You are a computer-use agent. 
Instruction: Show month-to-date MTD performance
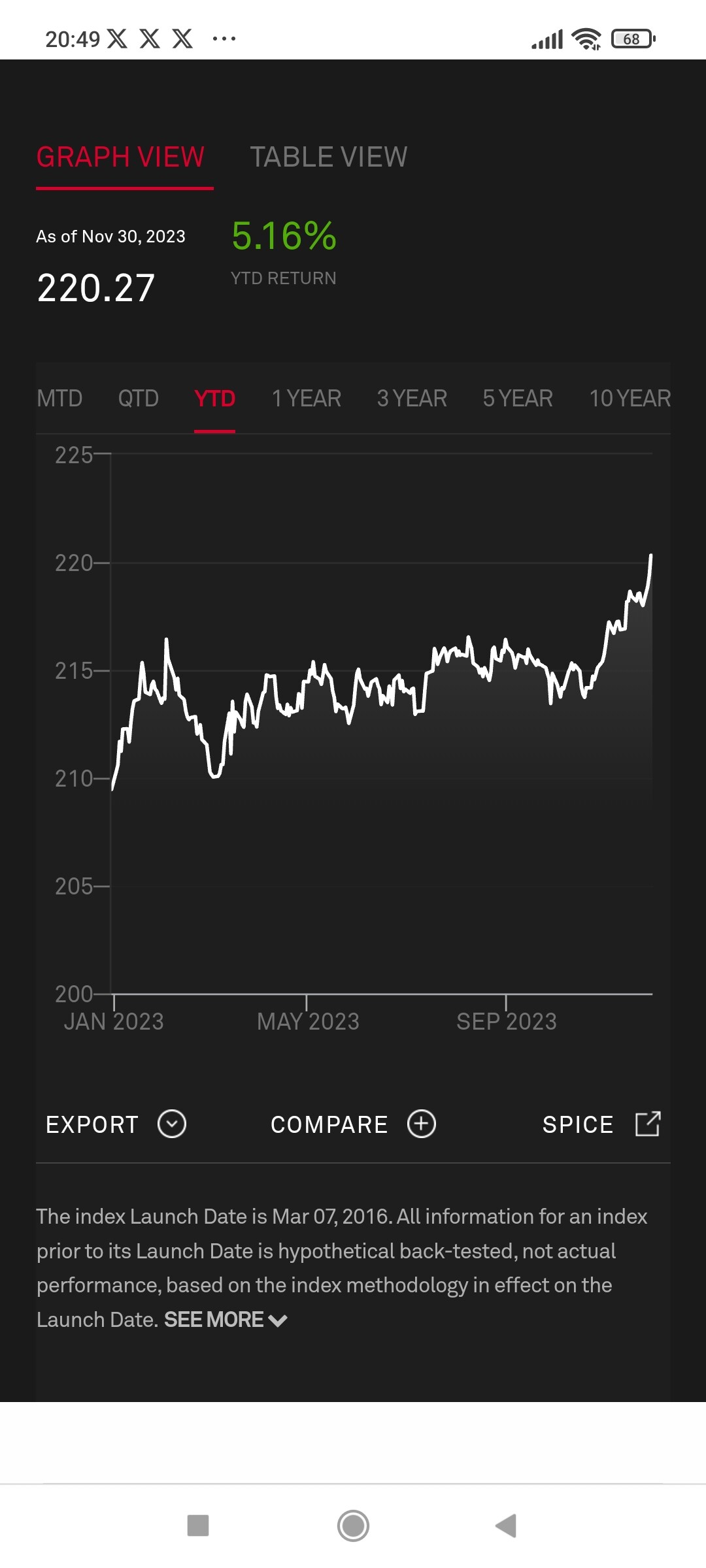coord(59,399)
